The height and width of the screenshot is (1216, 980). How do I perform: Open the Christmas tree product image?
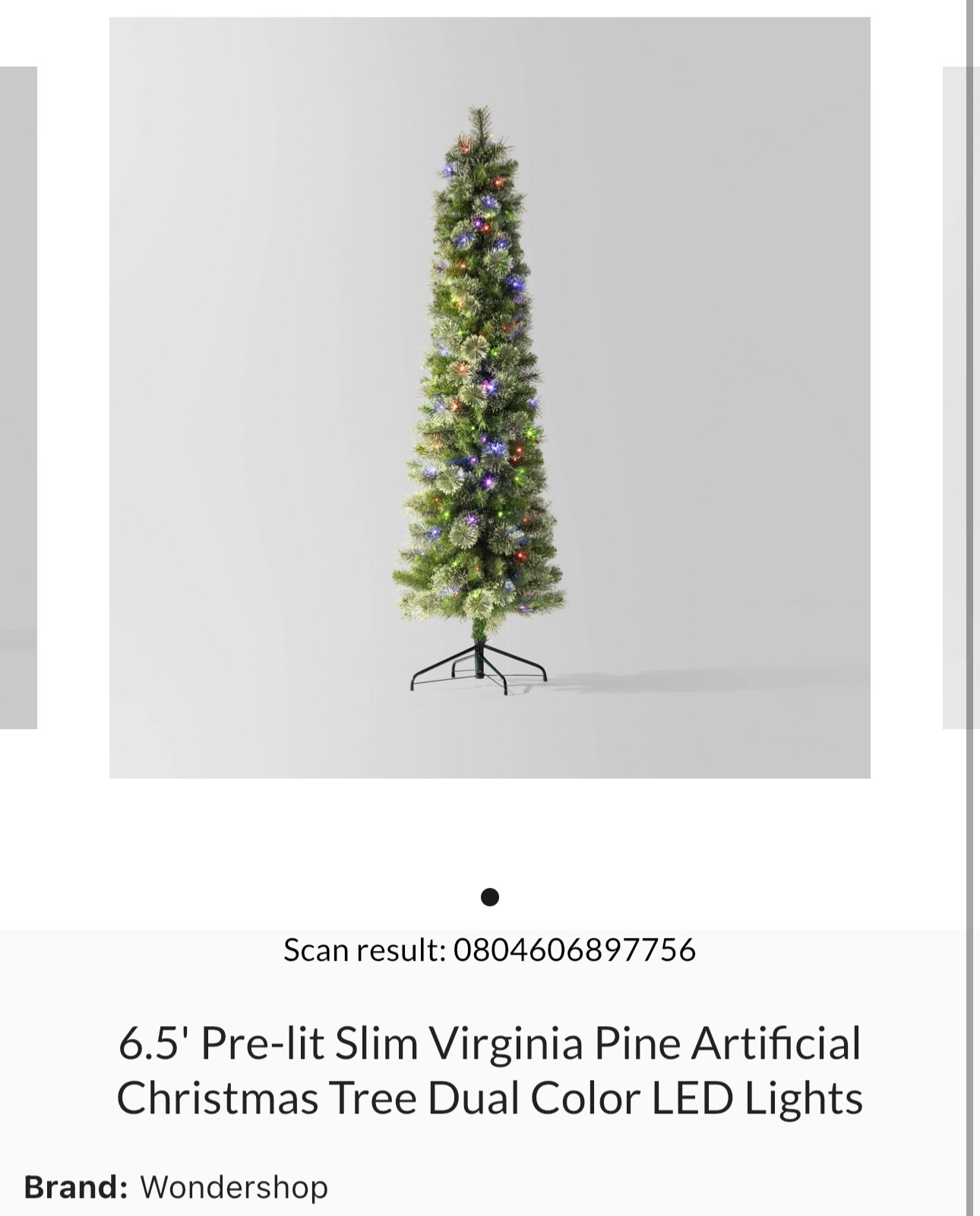[489, 397]
